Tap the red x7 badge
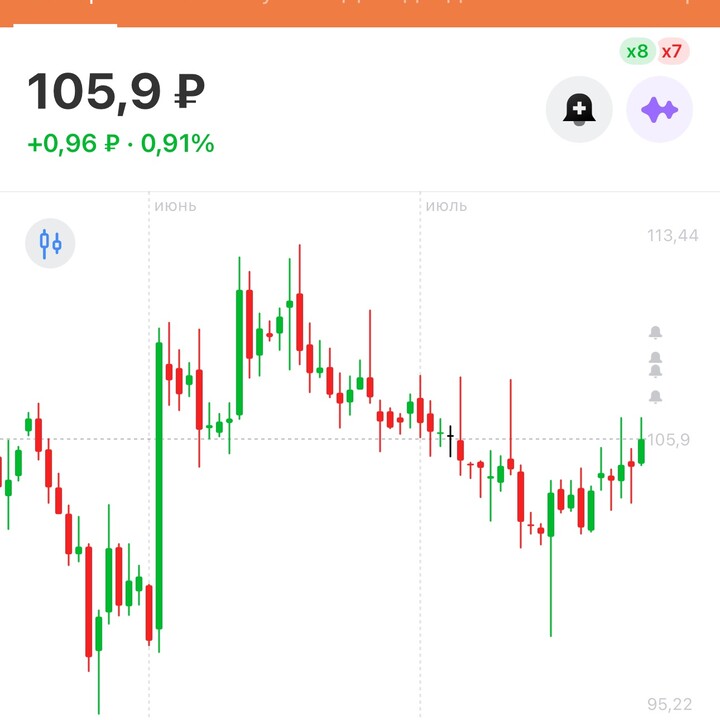This screenshot has height=720, width=720. 672,51
